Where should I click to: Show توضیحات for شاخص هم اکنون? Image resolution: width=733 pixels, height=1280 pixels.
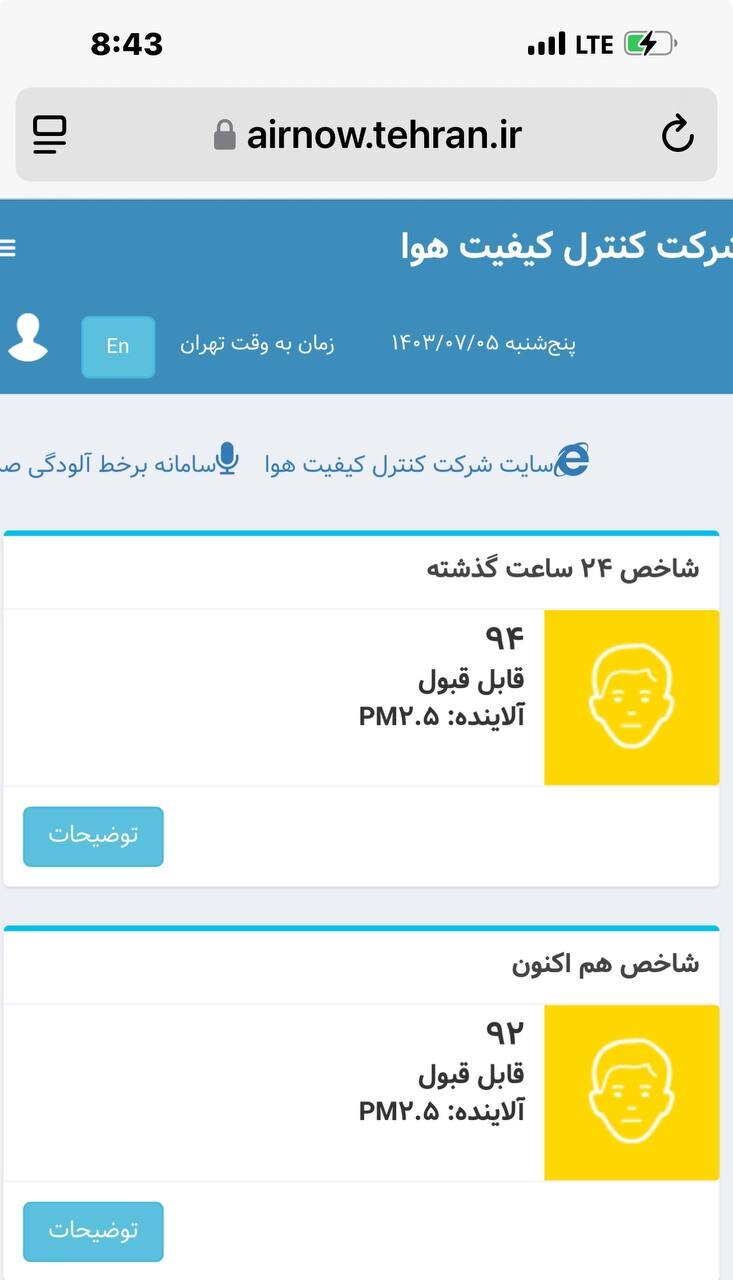(93, 1231)
